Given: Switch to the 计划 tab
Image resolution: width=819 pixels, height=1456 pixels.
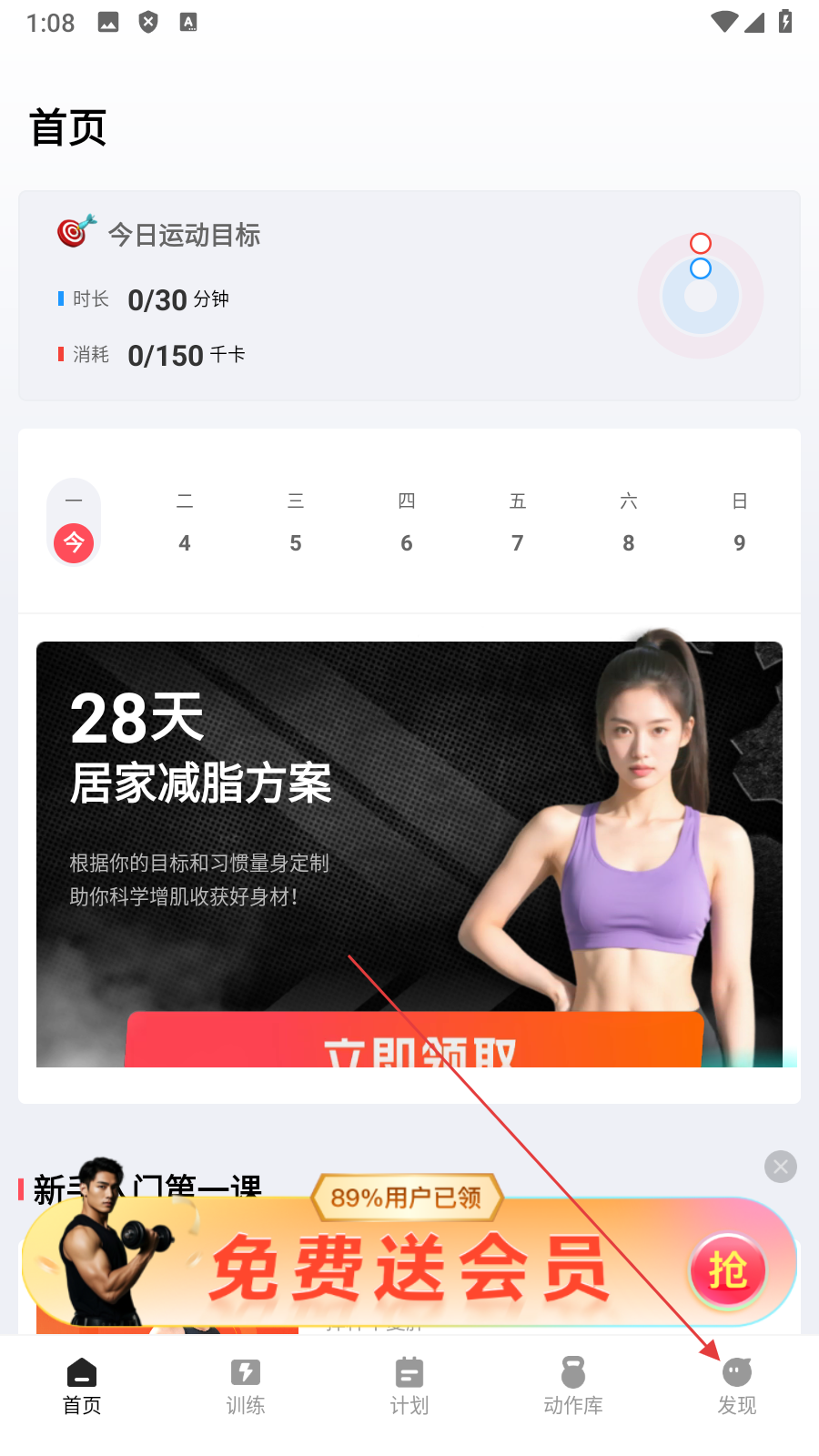Looking at the screenshot, I should pos(409,1386).
